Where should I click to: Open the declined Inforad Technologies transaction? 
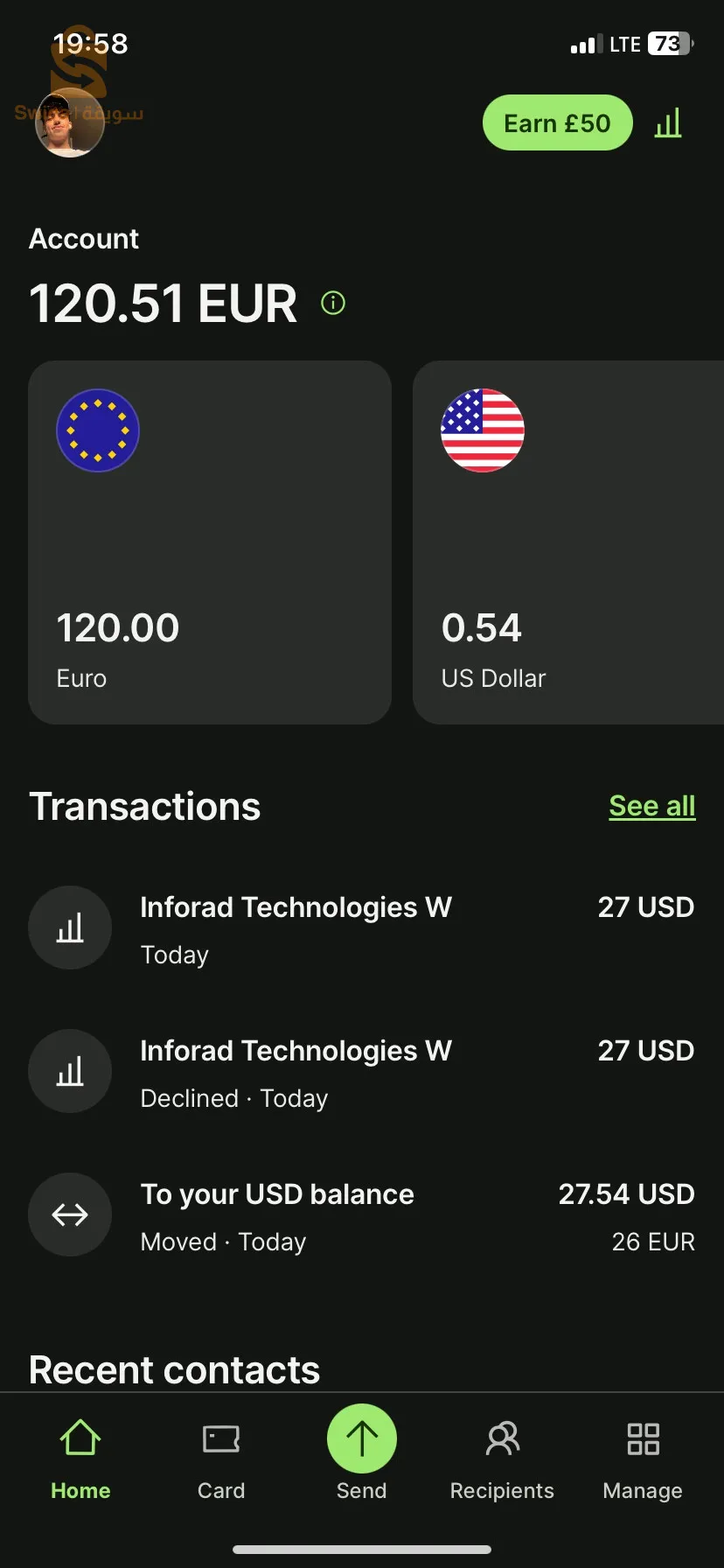point(360,1071)
